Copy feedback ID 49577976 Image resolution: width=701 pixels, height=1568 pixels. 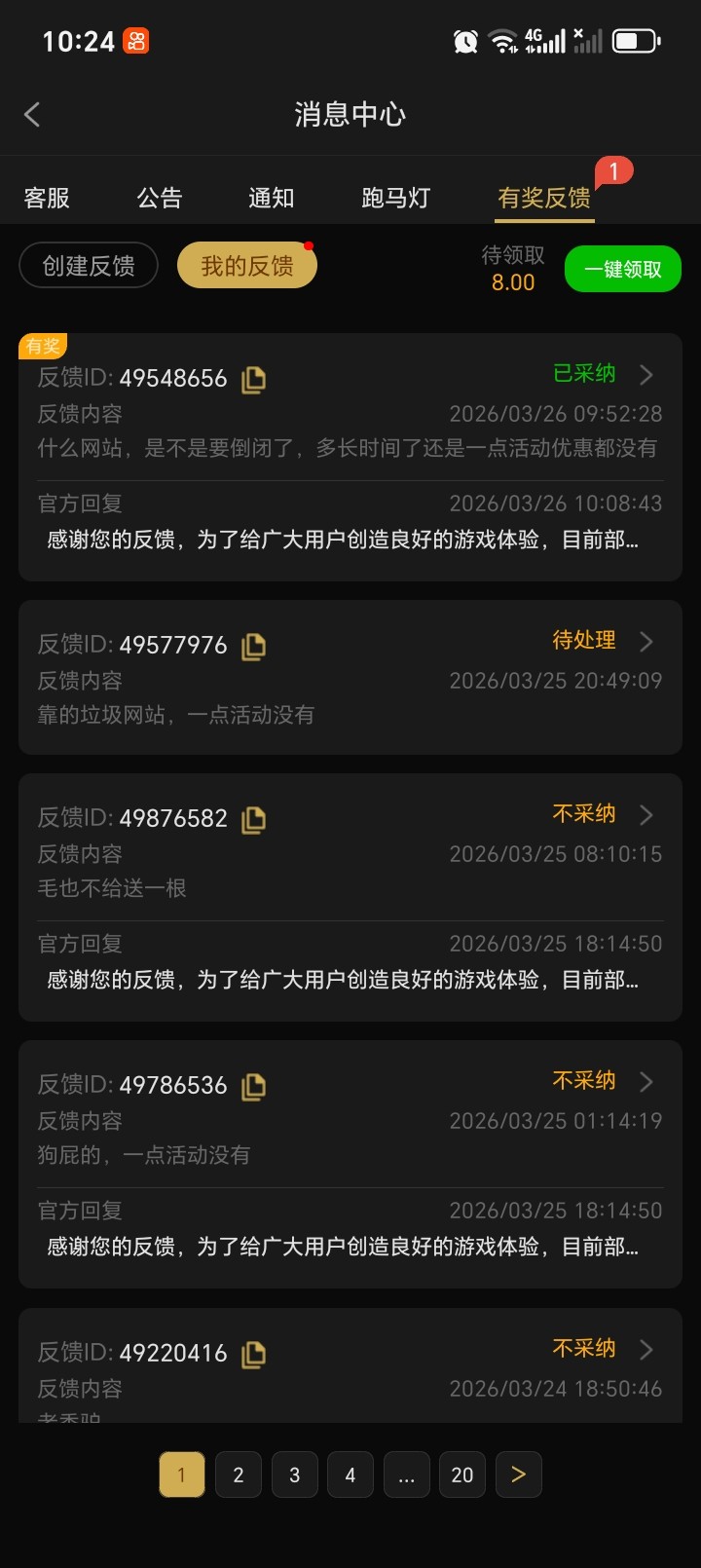(x=253, y=646)
